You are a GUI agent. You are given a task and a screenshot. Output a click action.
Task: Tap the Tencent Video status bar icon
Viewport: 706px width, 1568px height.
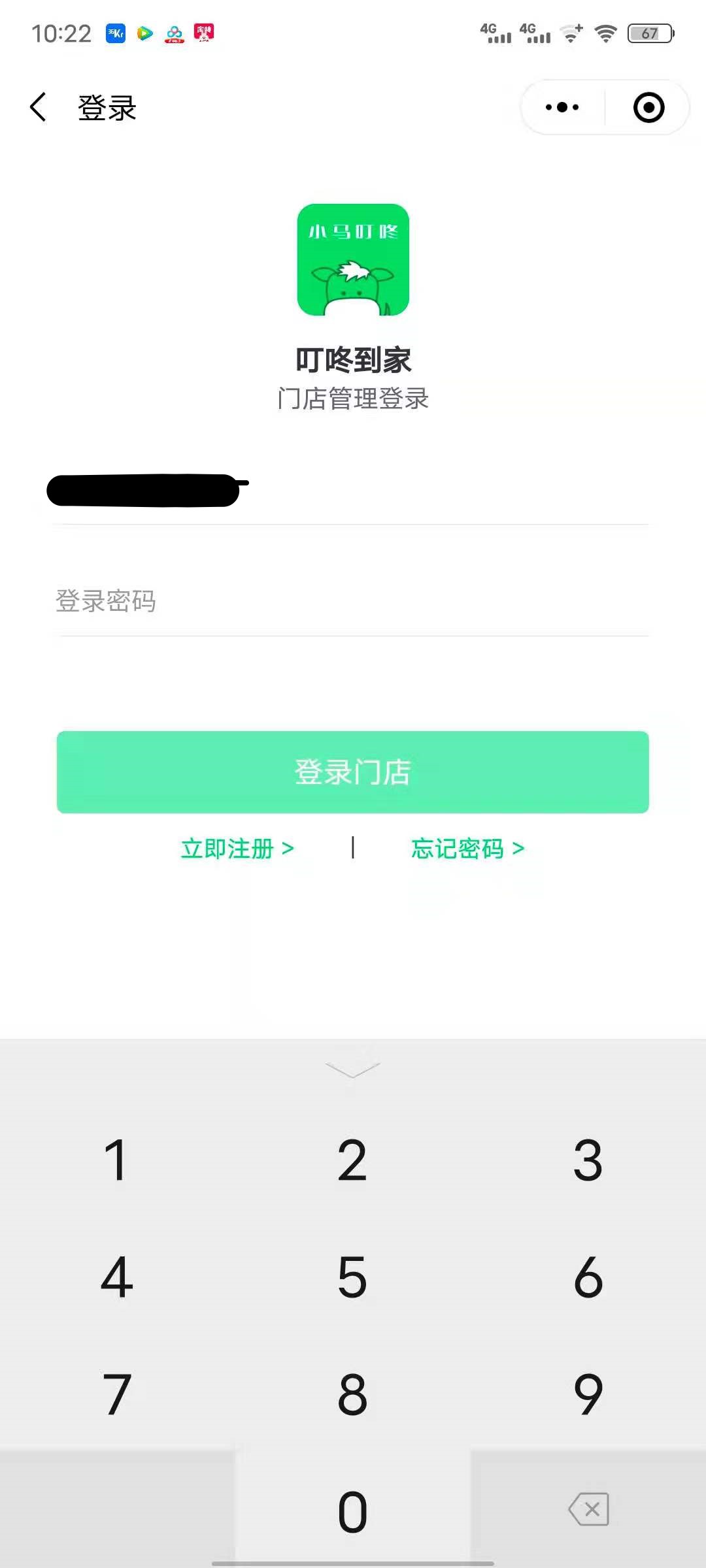(144, 33)
